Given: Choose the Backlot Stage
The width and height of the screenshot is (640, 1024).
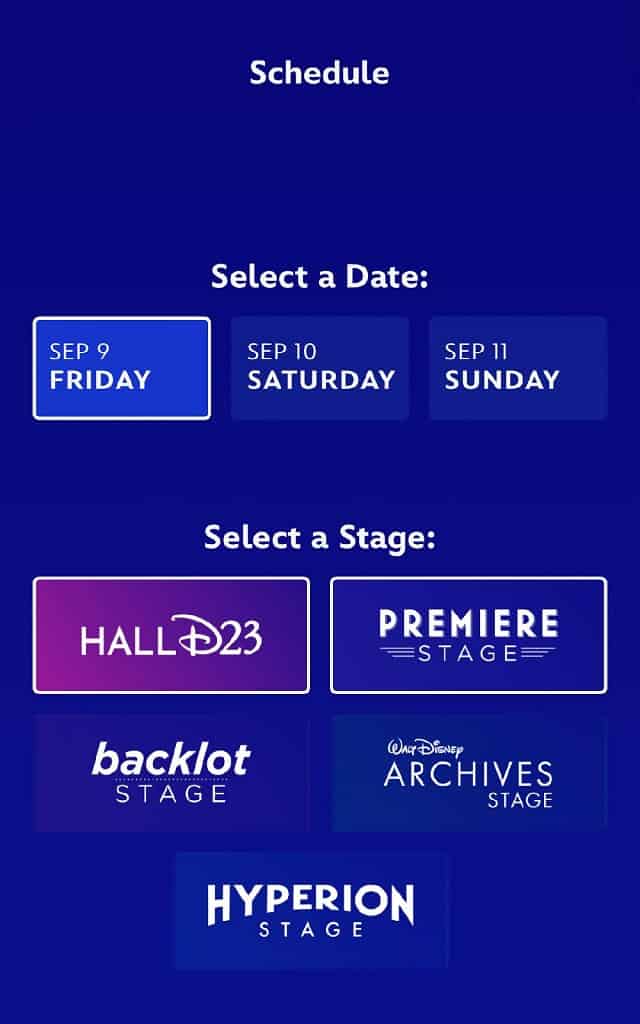Looking at the screenshot, I should (171, 773).
